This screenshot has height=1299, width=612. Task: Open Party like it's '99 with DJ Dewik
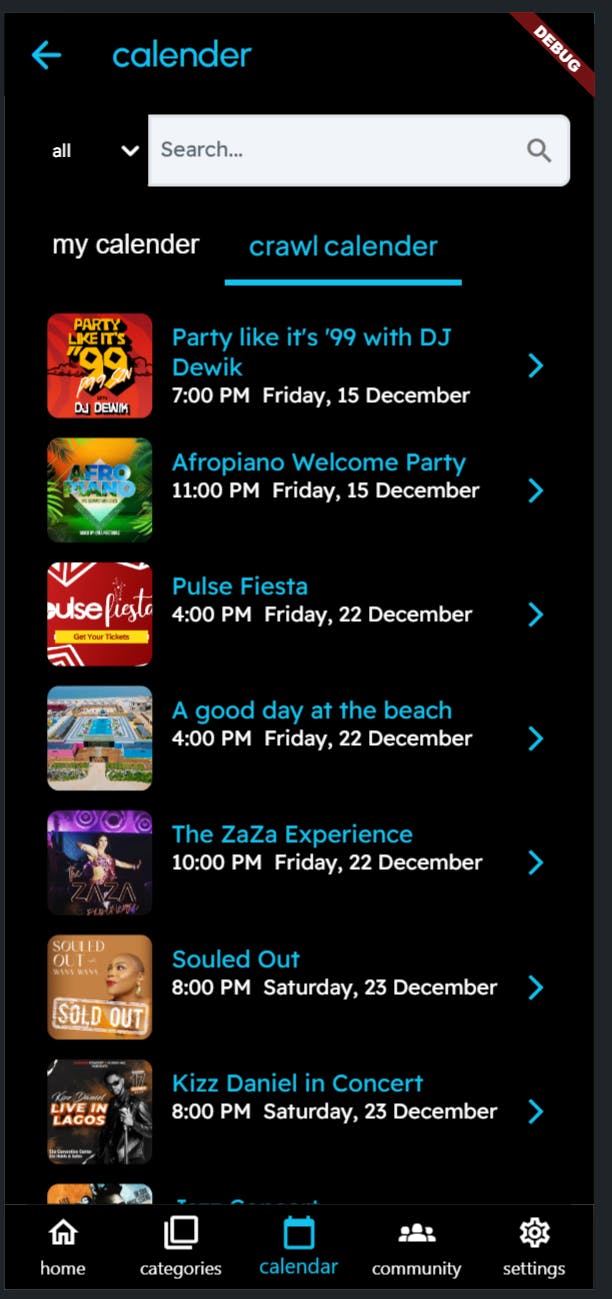[x=311, y=365]
